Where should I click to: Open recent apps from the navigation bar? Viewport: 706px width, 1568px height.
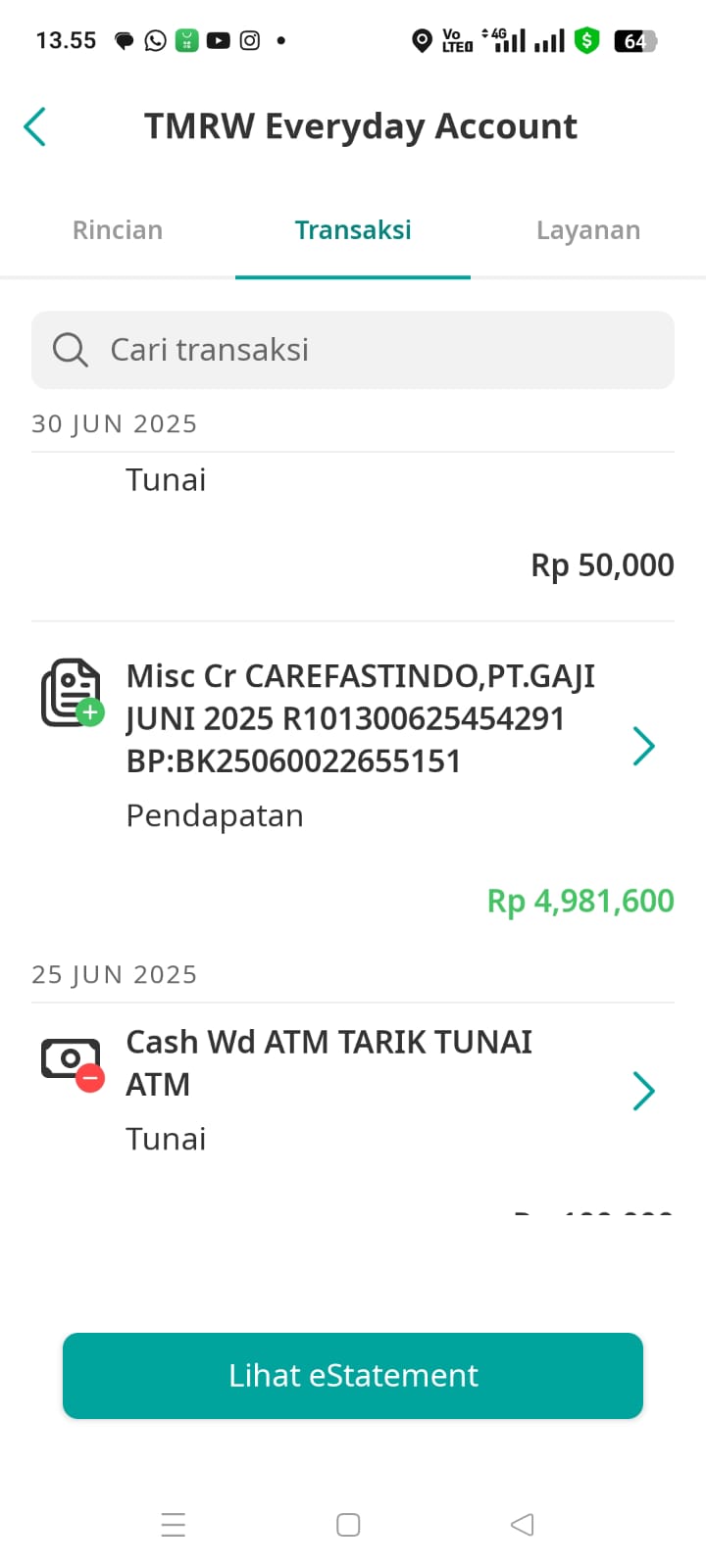tap(174, 1525)
